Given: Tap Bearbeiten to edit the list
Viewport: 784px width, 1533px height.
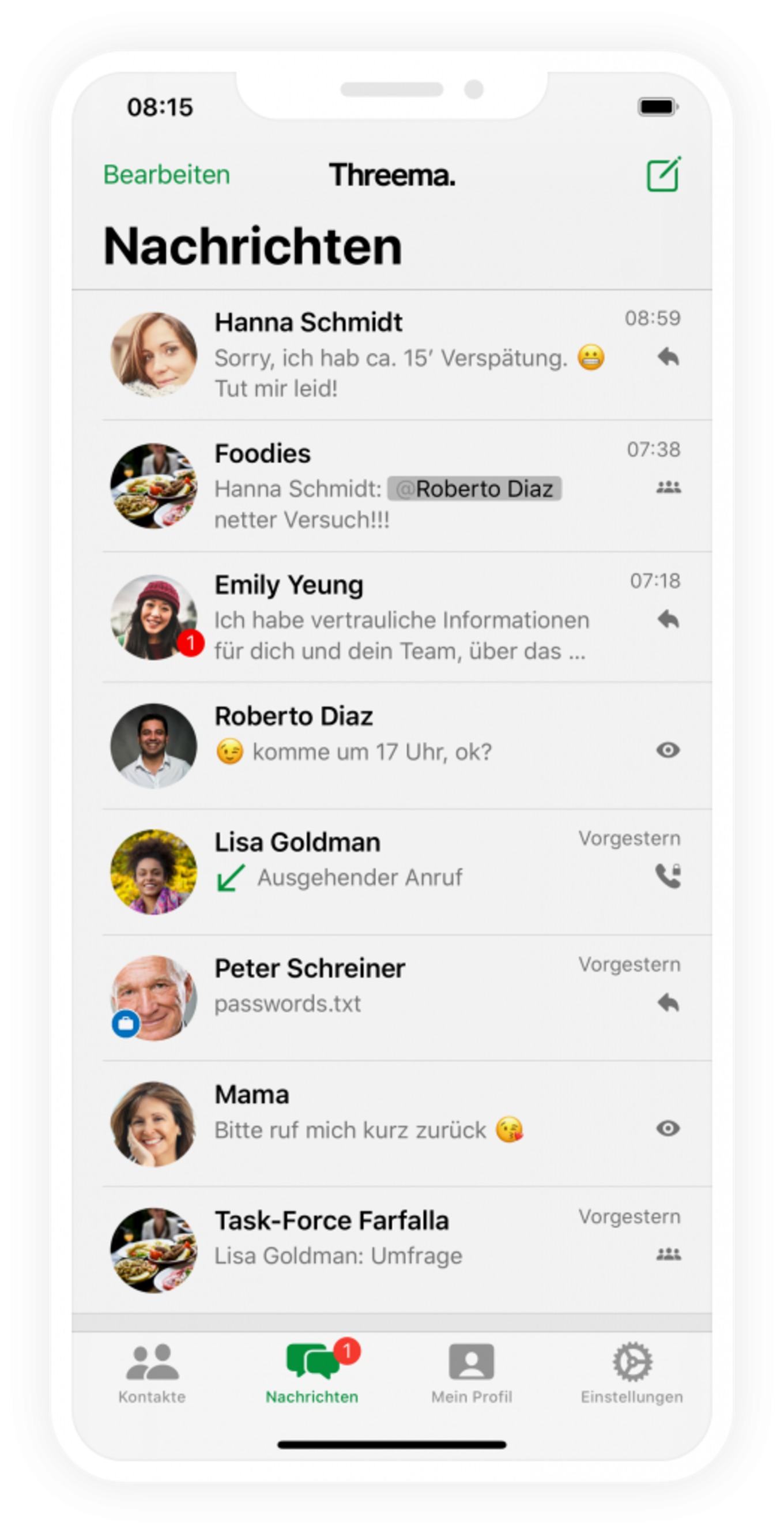Looking at the screenshot, I should (167, 175).
